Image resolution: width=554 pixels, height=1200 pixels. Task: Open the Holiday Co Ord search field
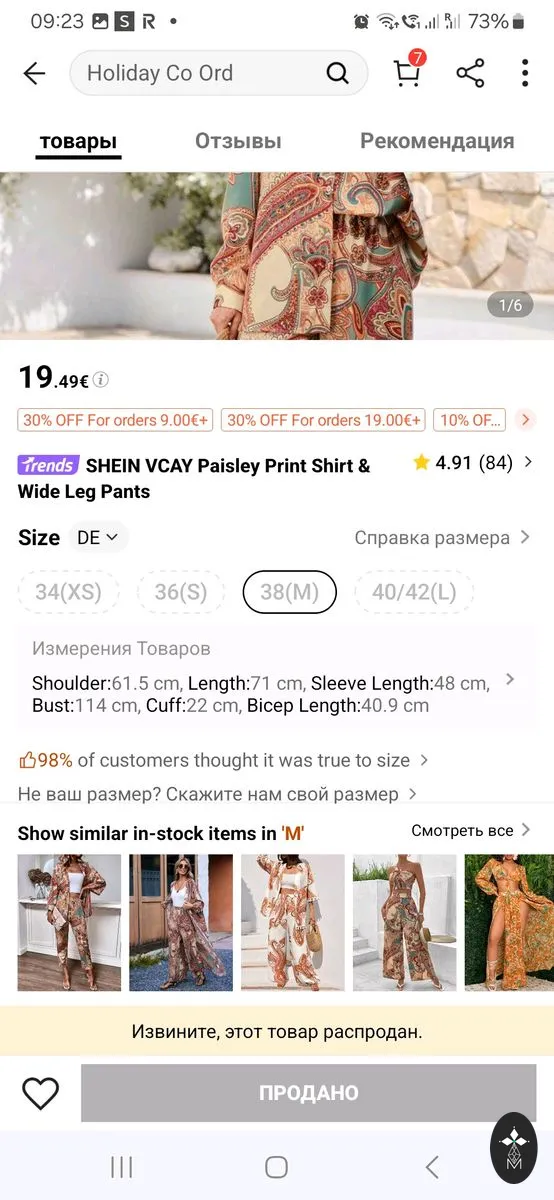point(218,73)
